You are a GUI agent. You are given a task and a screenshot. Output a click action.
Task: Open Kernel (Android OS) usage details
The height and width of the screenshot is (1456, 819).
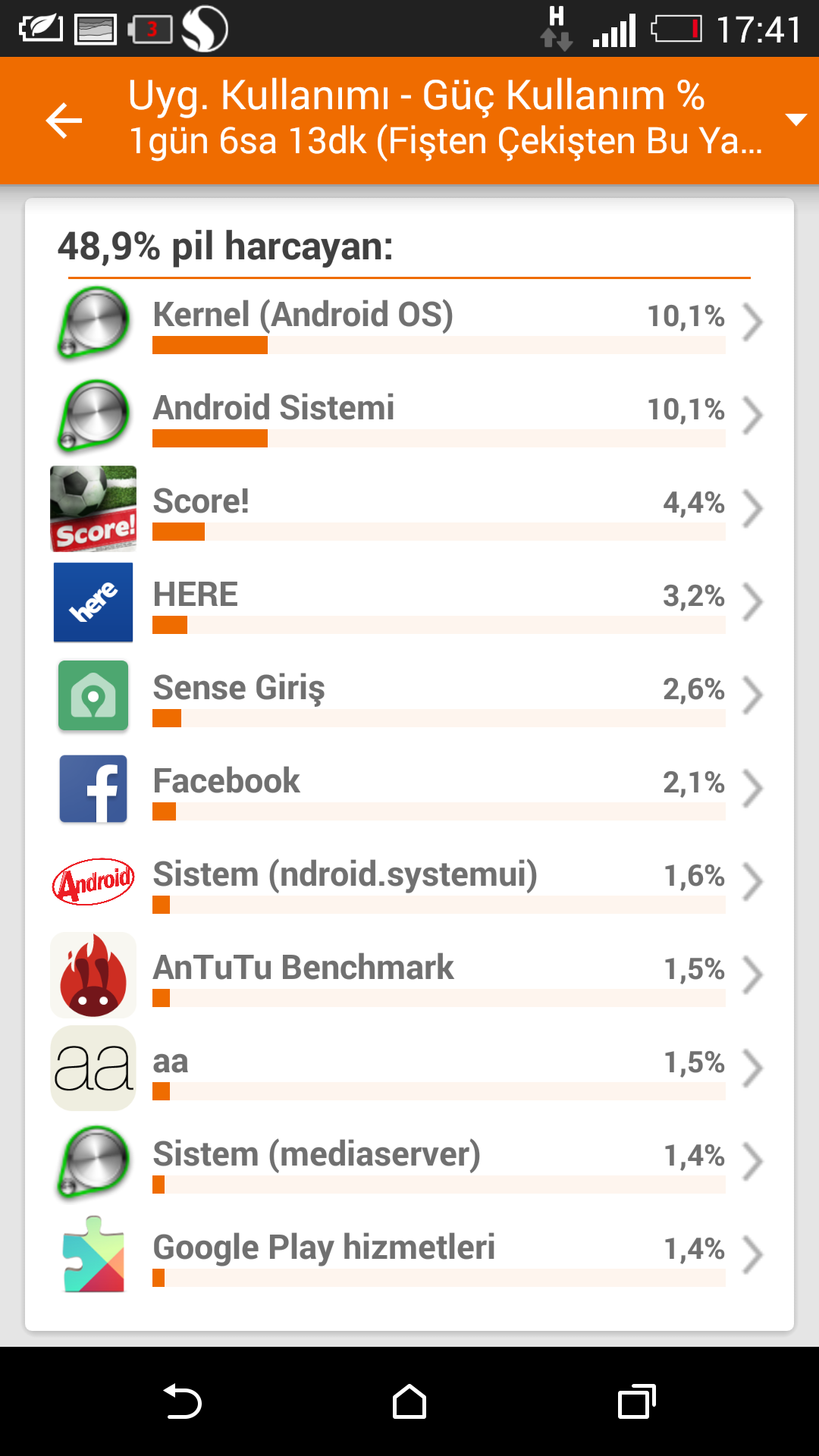(409, 323)
